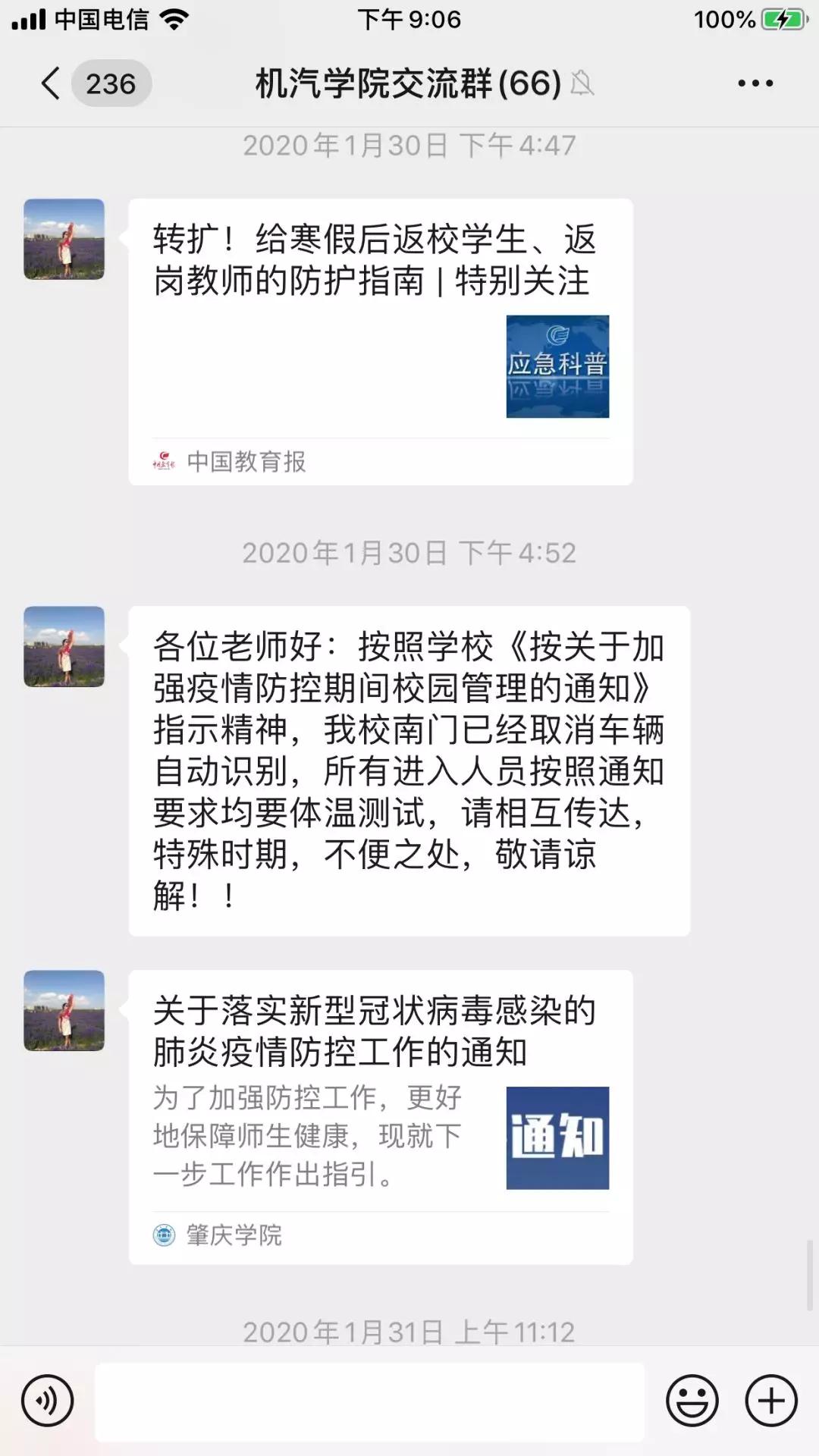Open the emoji picker
Image resolution: width=819 pixels, height=1456 pixels.
[692, 1401]
